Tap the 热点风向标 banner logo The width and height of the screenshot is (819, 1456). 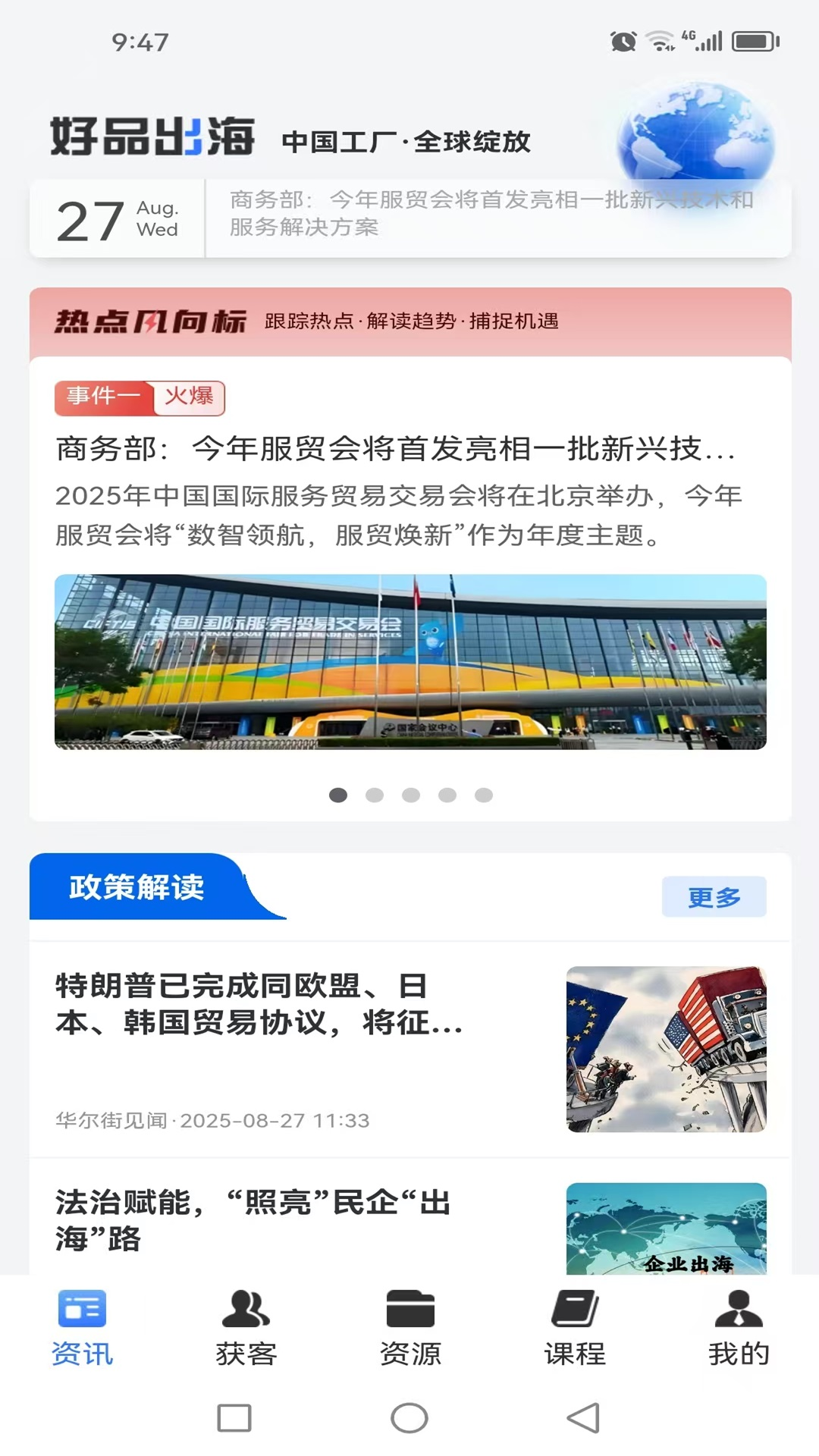[152, 321]
